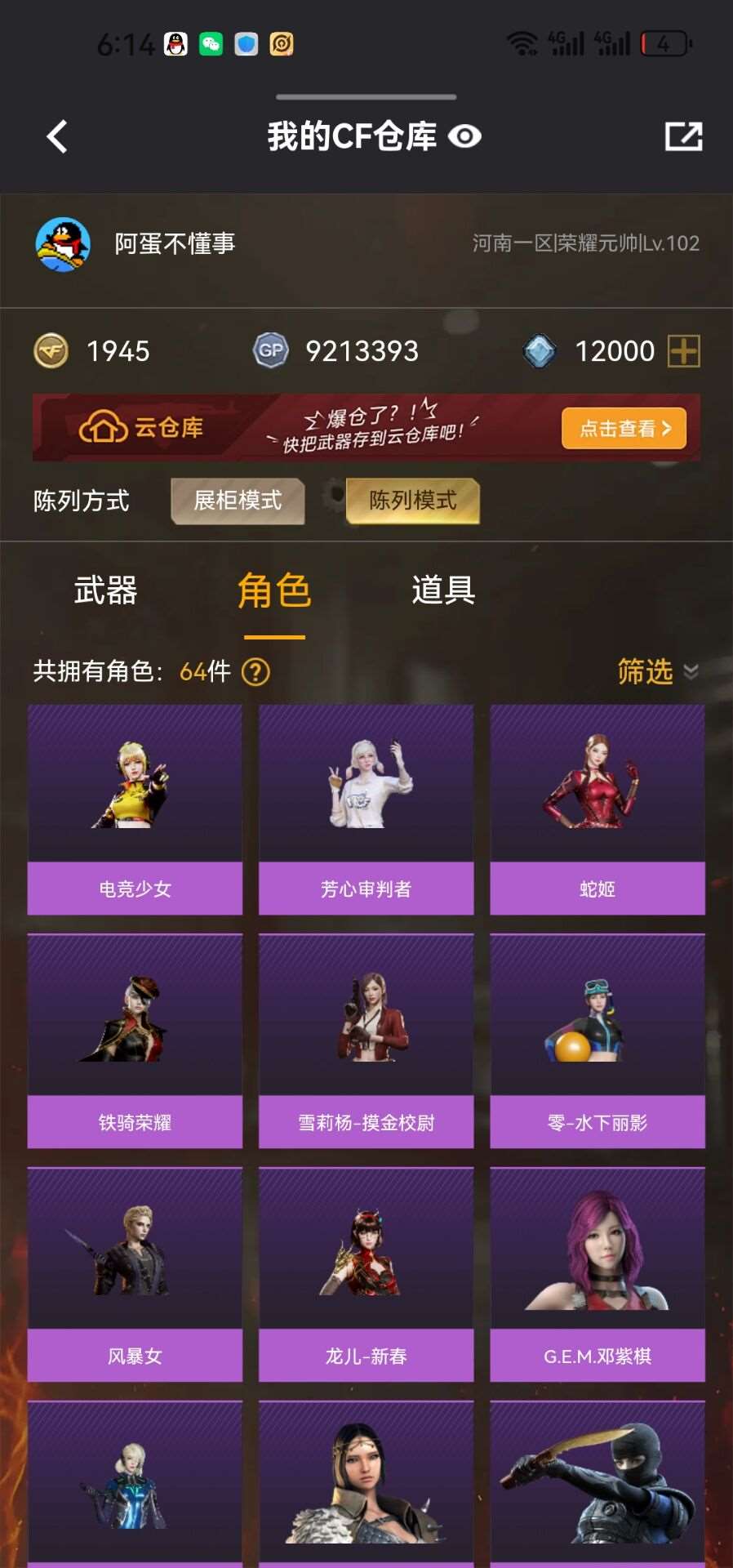Toggle warehouse visibility eye icon
The height and width of the screenshot is (1568, 733).
pyautogui.click(x=464, y=136)
